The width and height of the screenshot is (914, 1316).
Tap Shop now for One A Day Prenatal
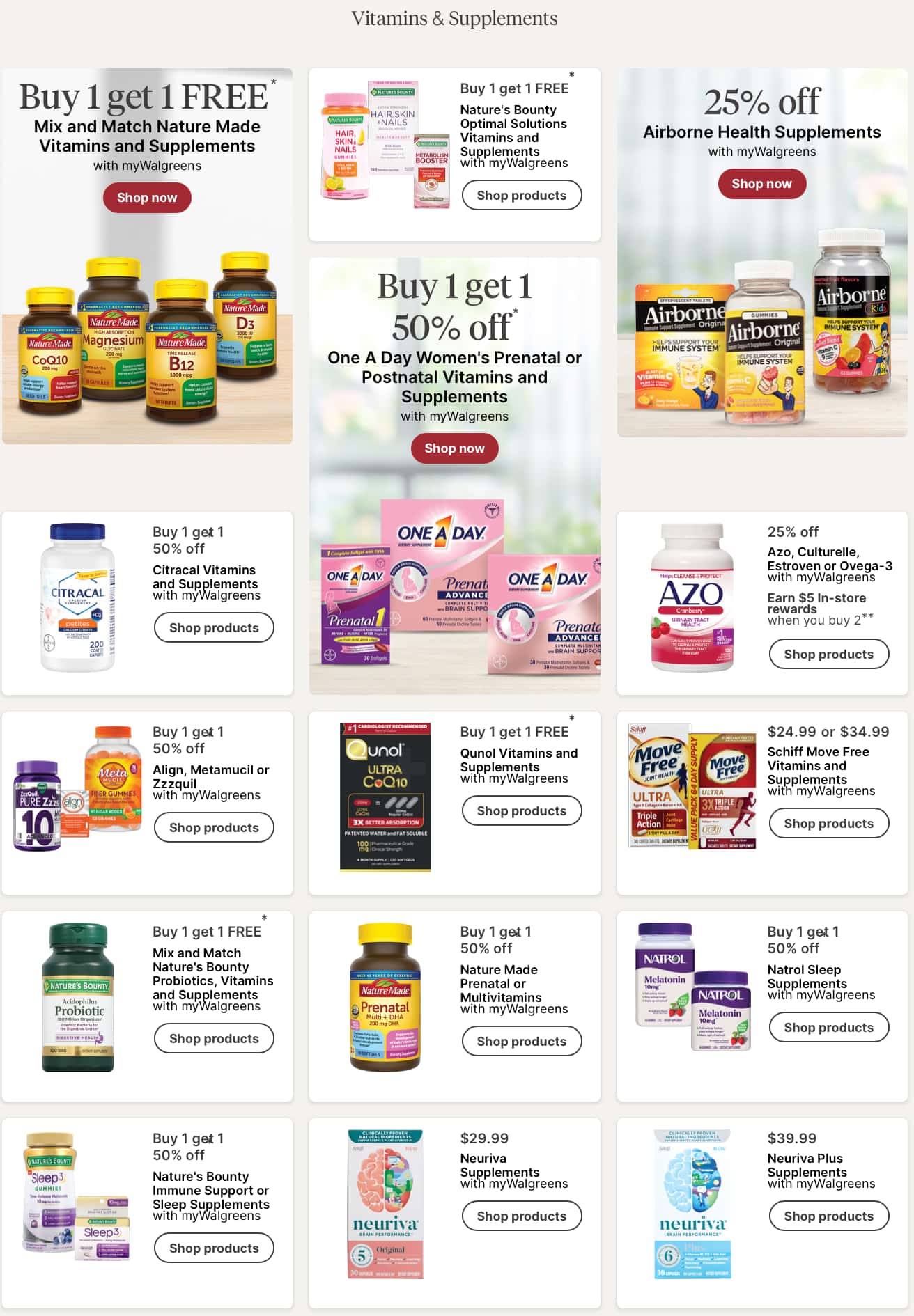pyautogui.click(x=454, y=448)
